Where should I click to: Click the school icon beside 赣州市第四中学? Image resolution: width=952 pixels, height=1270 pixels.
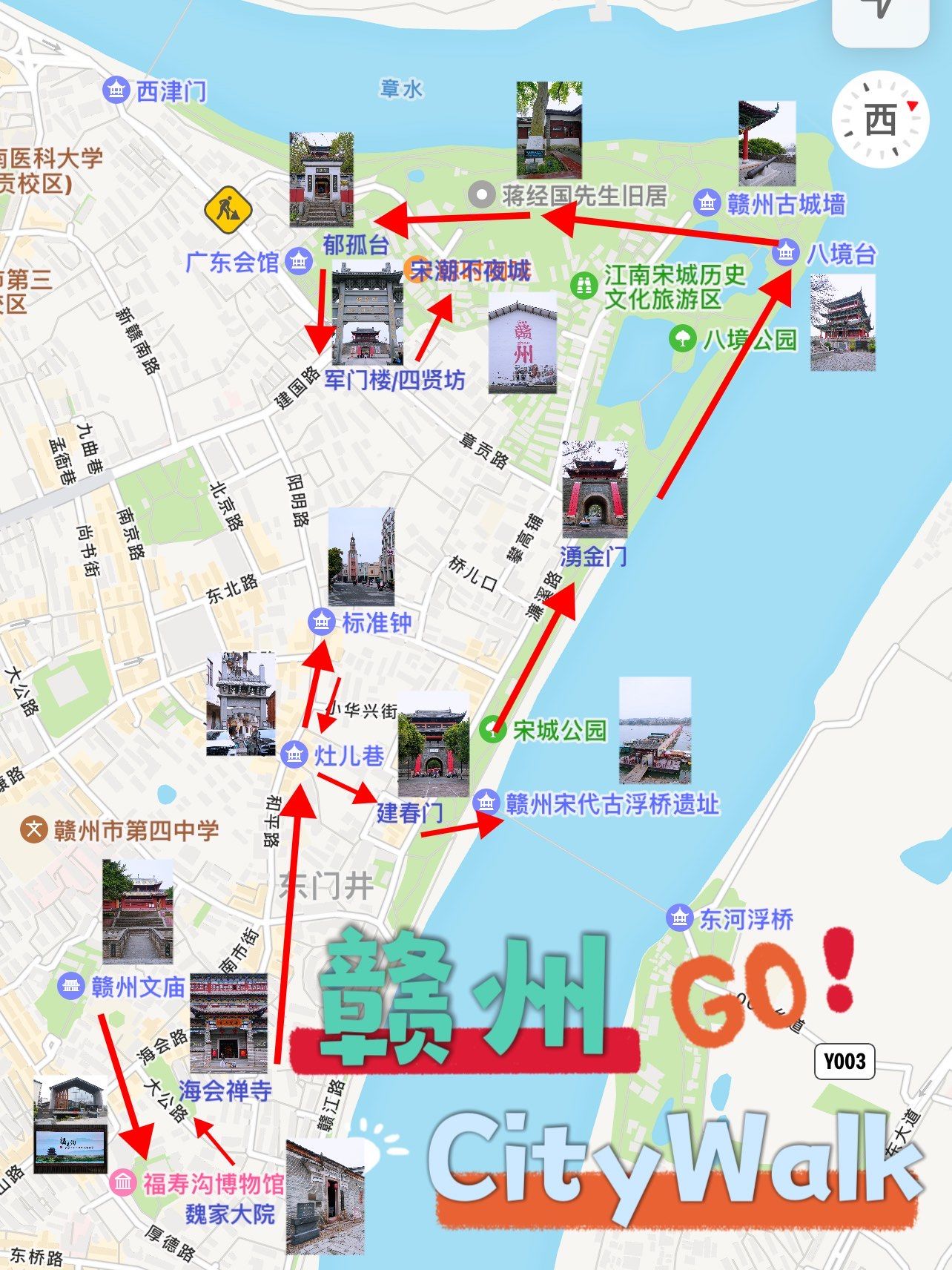(x=34, y=831)
